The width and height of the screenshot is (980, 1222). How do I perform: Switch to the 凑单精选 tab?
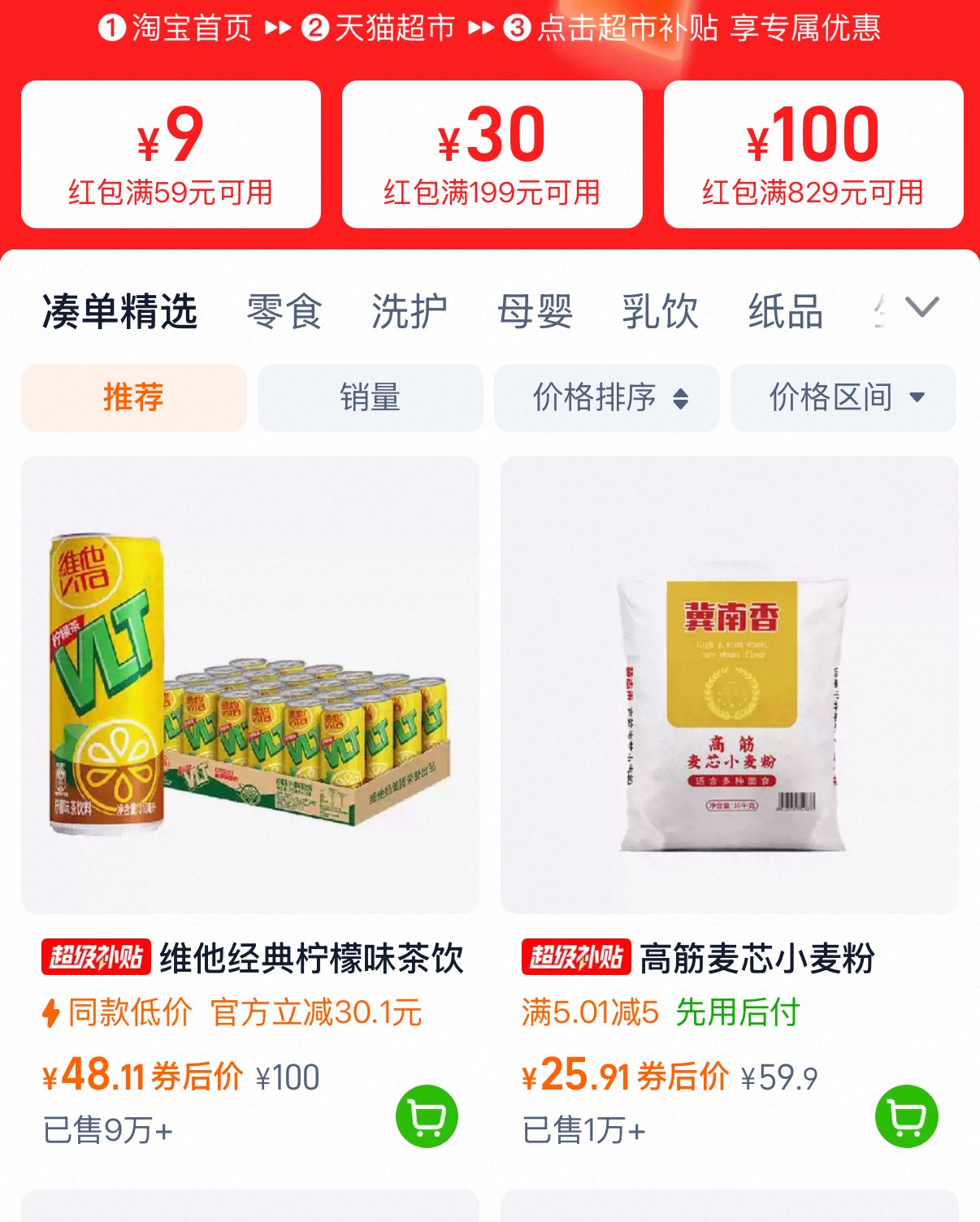(120, 312)
